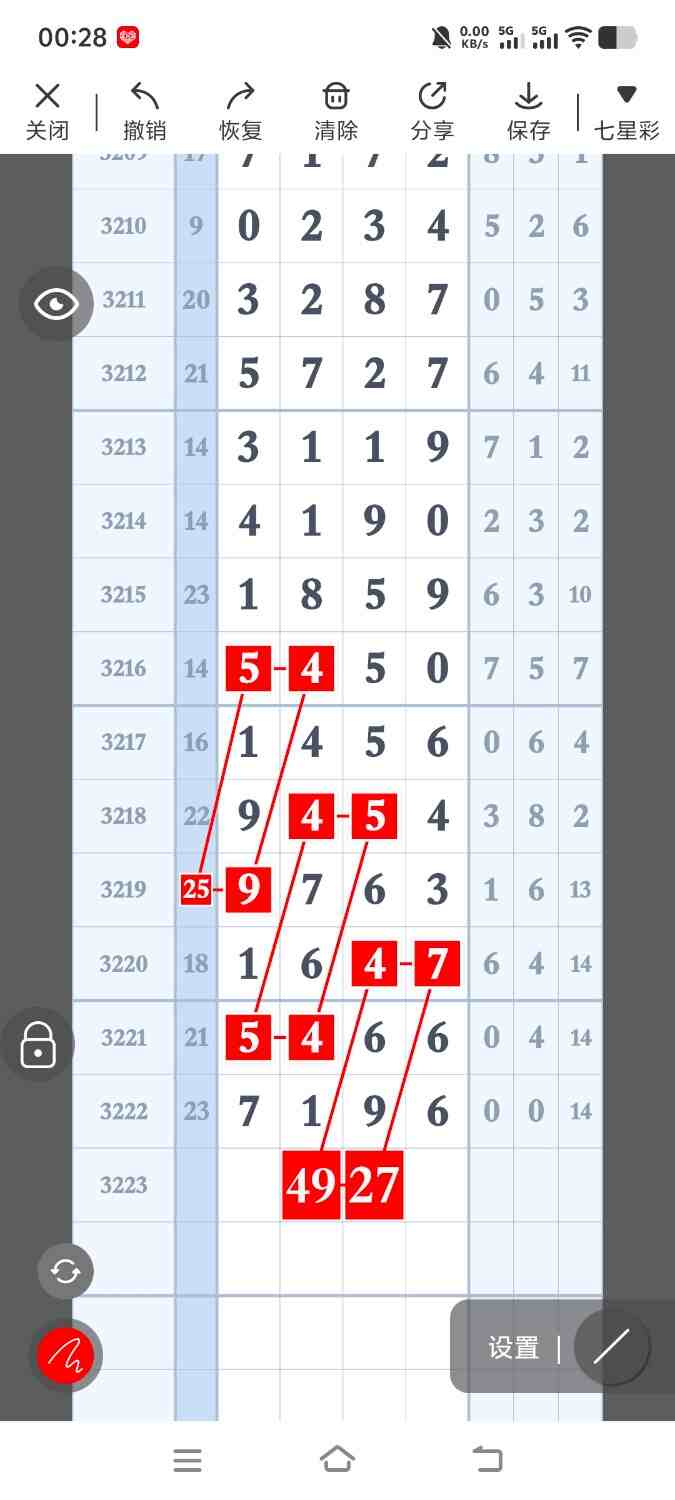Select the red scribble pen tool
Image resolution: width=675 pixels, height=1500 pixels.
65,1356
